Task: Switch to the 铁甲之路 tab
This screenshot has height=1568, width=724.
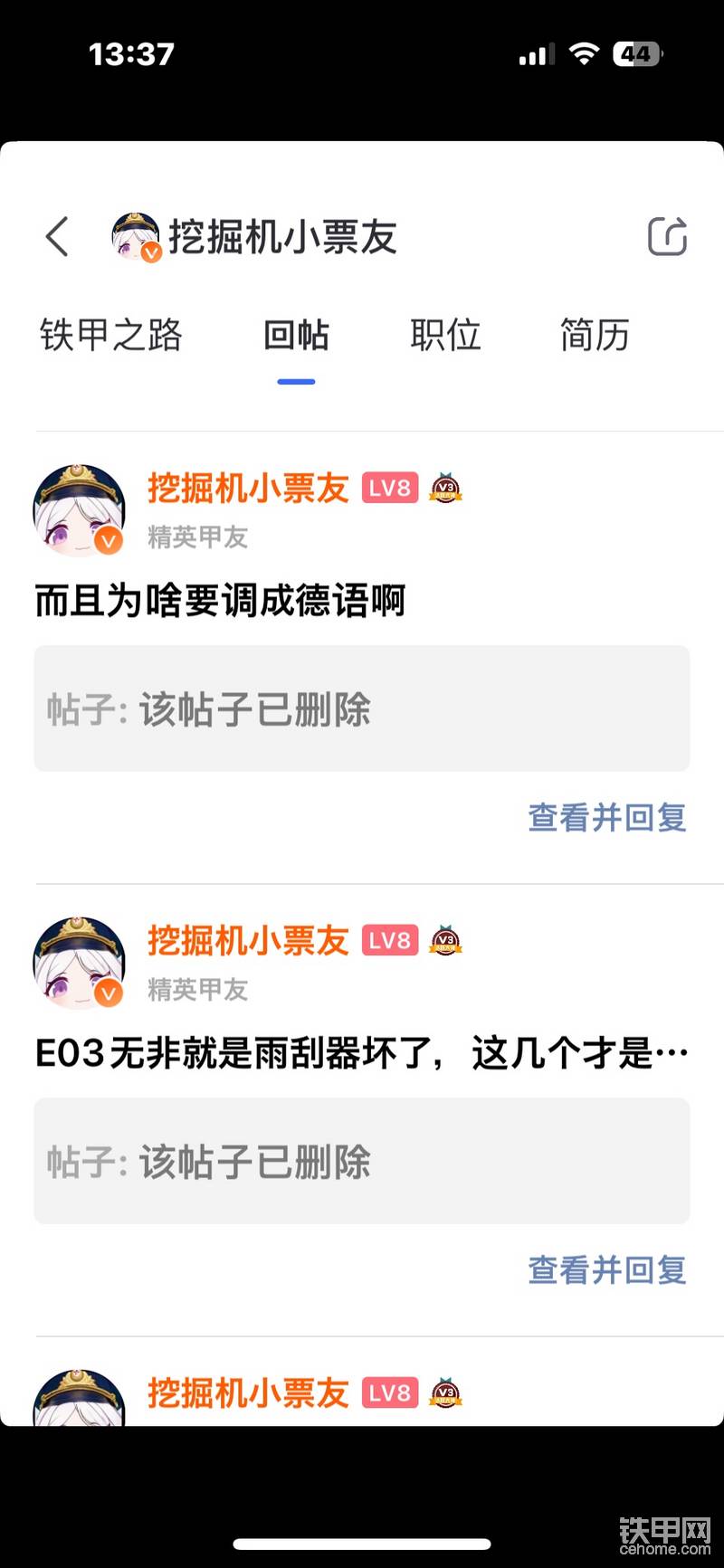Action: point(110,336)
